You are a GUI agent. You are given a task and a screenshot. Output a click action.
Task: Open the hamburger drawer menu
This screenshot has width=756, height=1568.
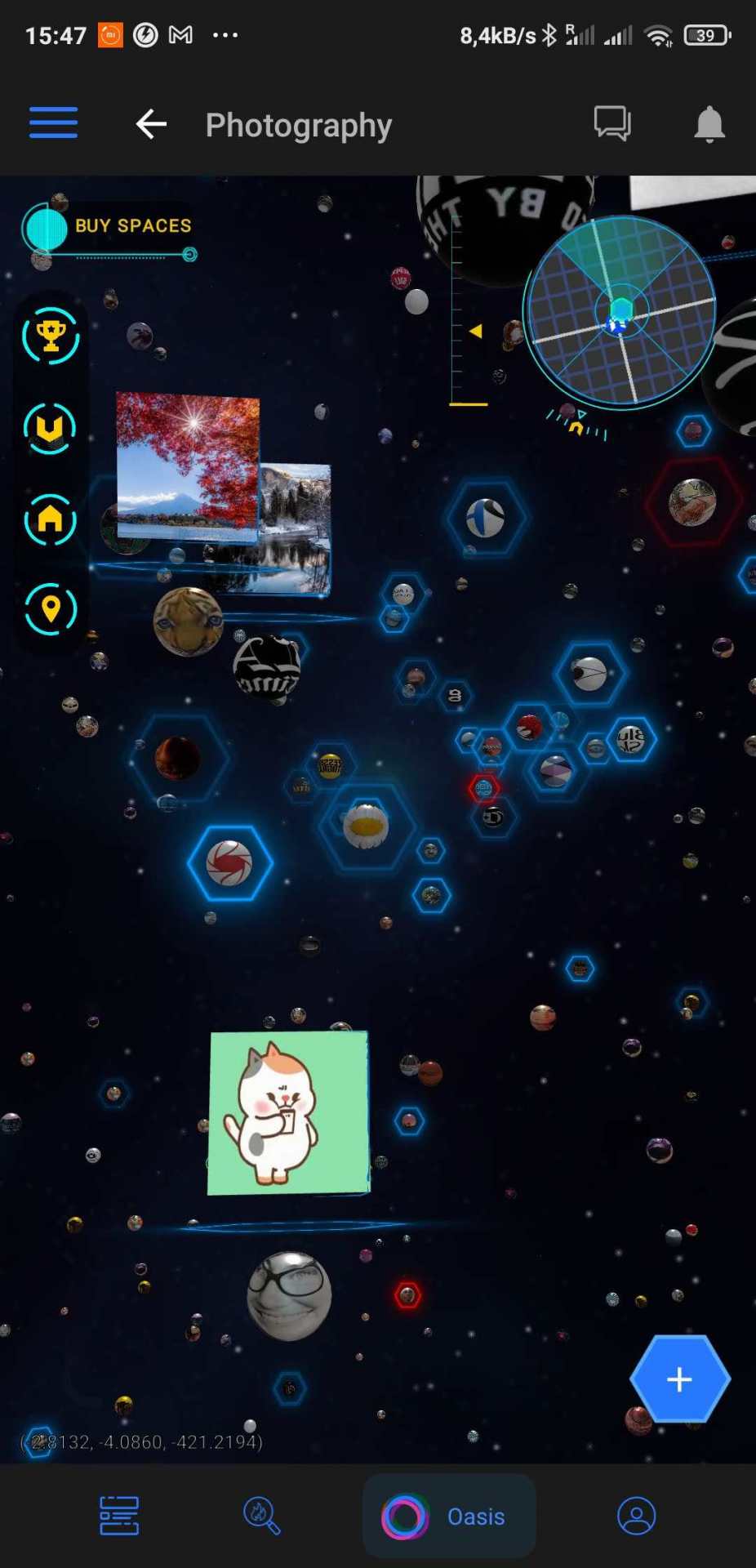coord(53,122)
